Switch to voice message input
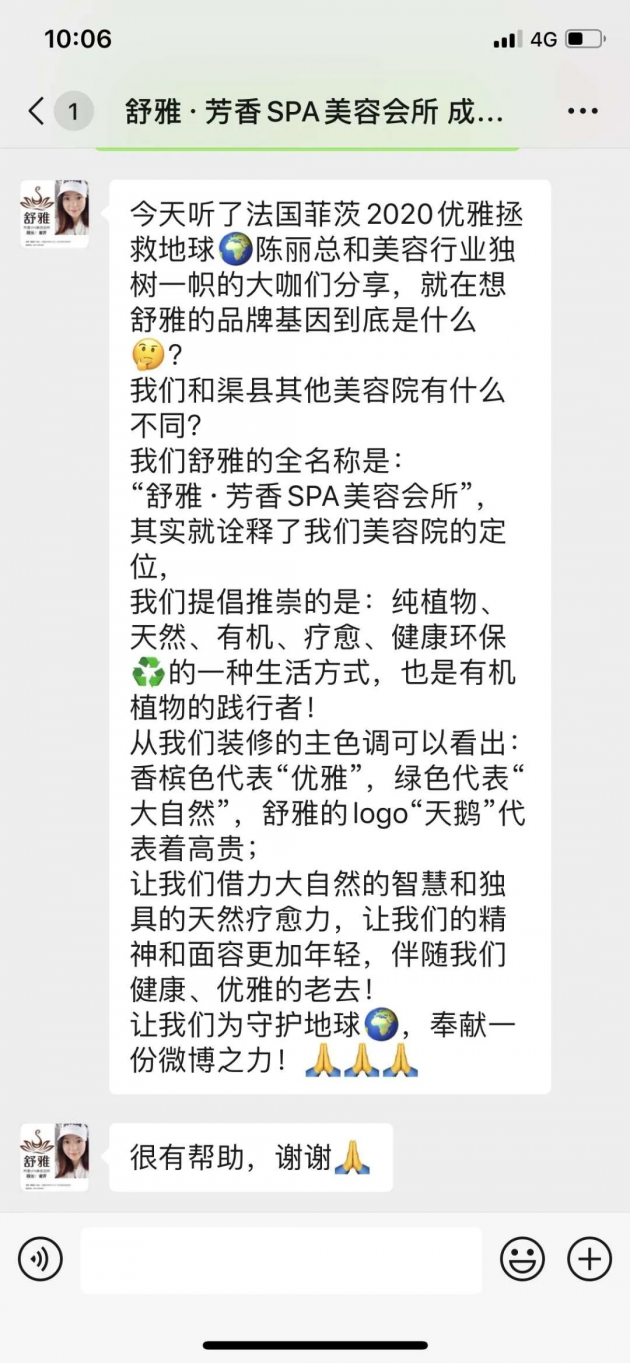Viewport: 630px width, 1363px height. [40, 1259]
